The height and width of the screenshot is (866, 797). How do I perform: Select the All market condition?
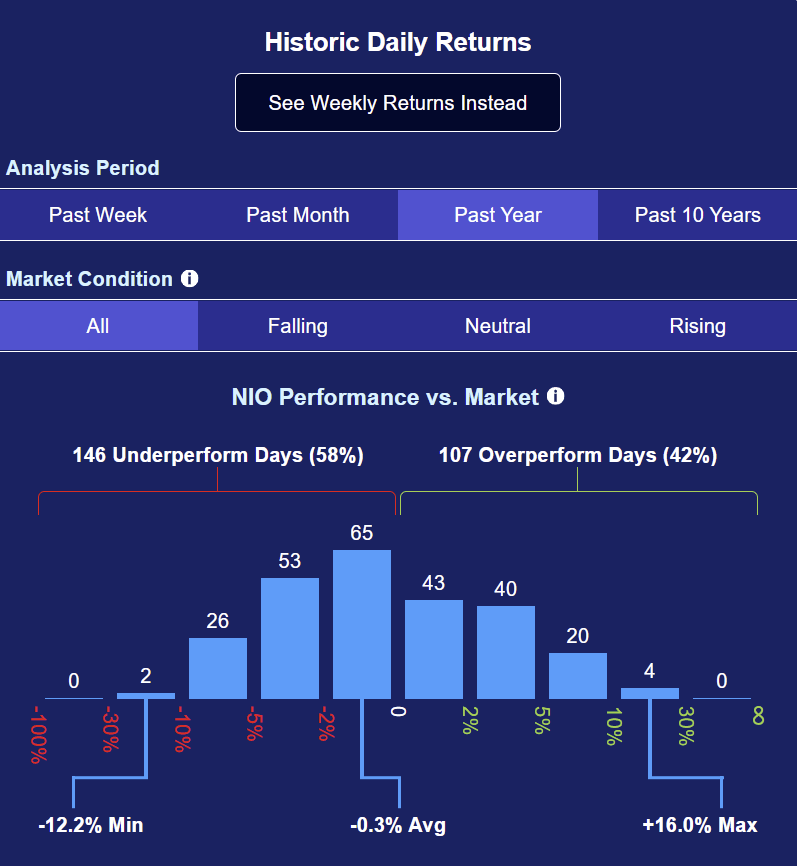98,326
